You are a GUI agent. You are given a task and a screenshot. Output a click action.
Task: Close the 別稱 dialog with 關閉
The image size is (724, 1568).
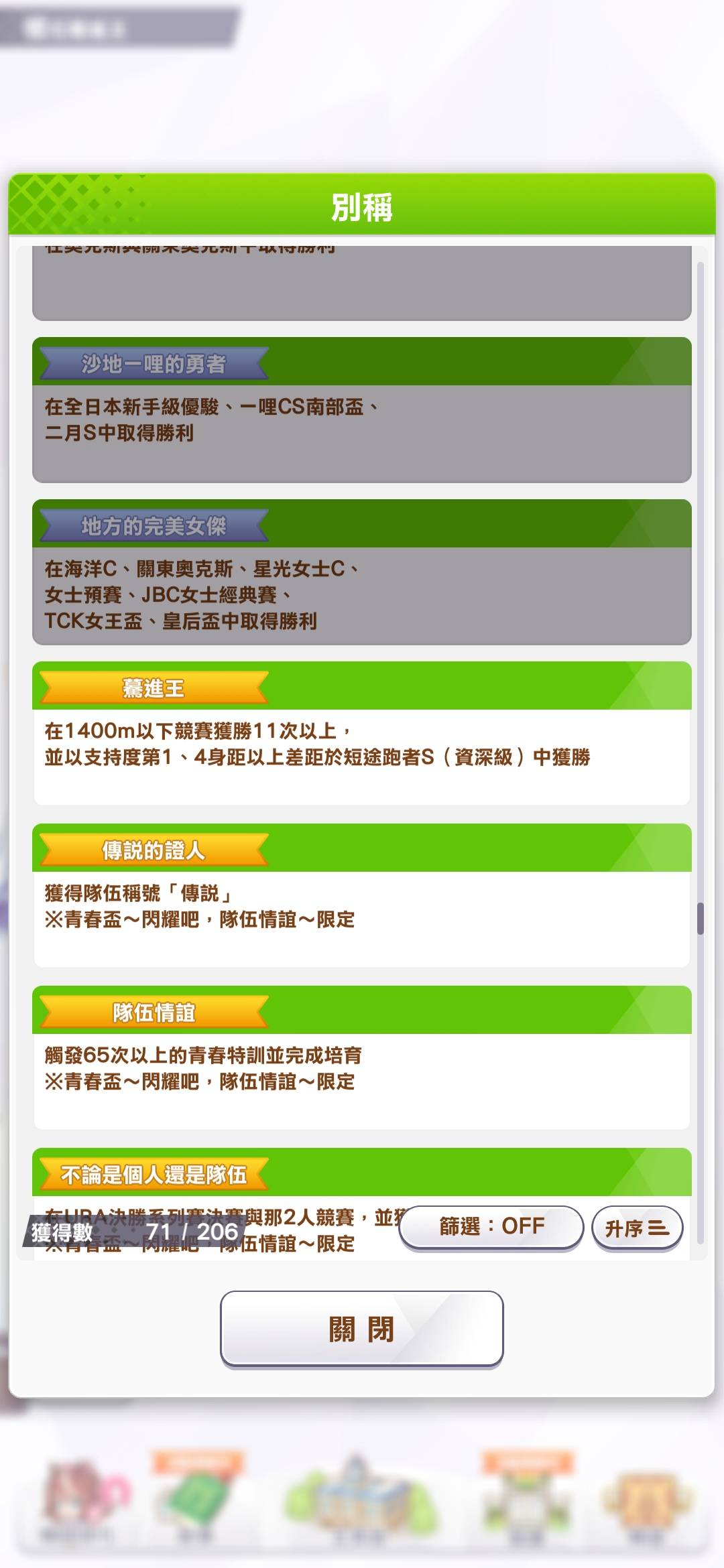coord(361,1328)
